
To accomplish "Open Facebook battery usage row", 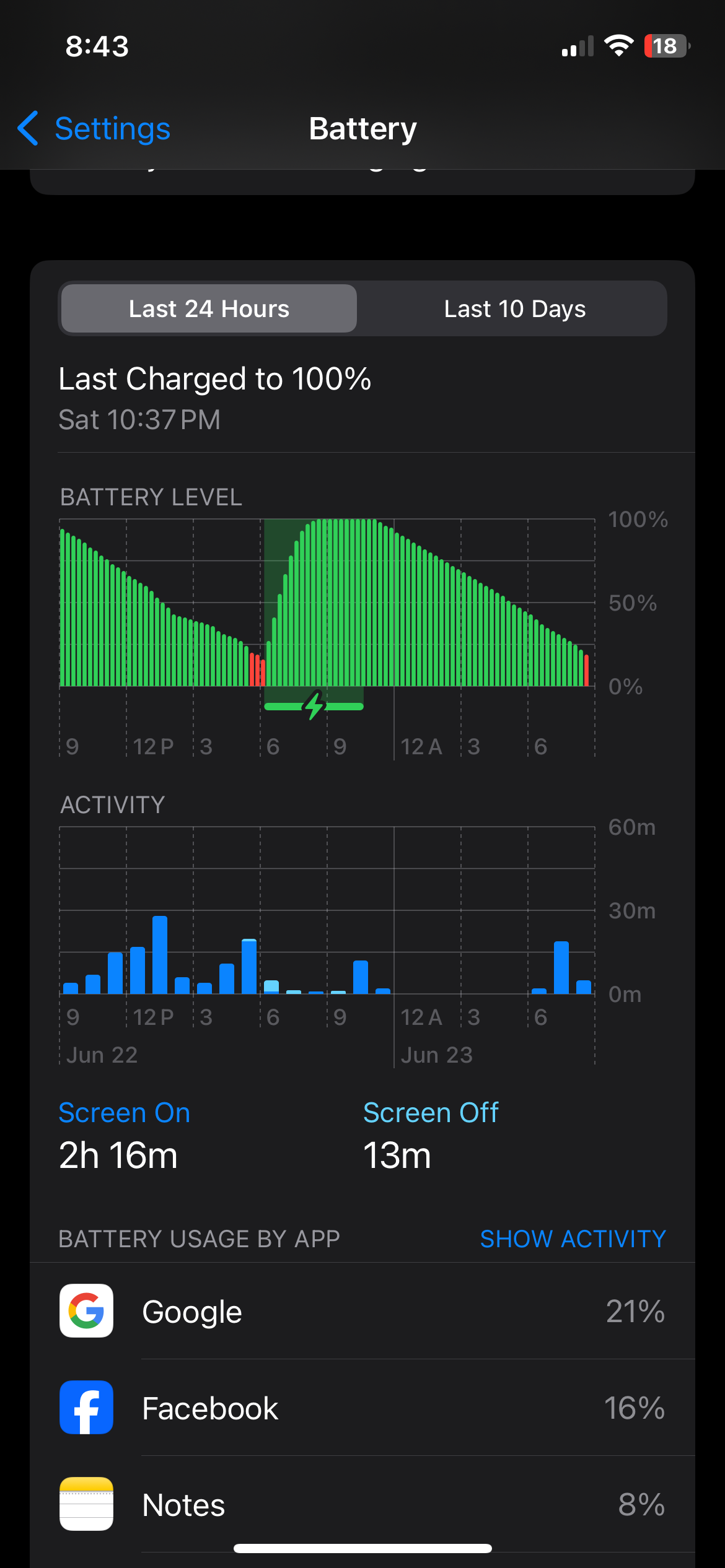I will click(x=362, y=1408).
